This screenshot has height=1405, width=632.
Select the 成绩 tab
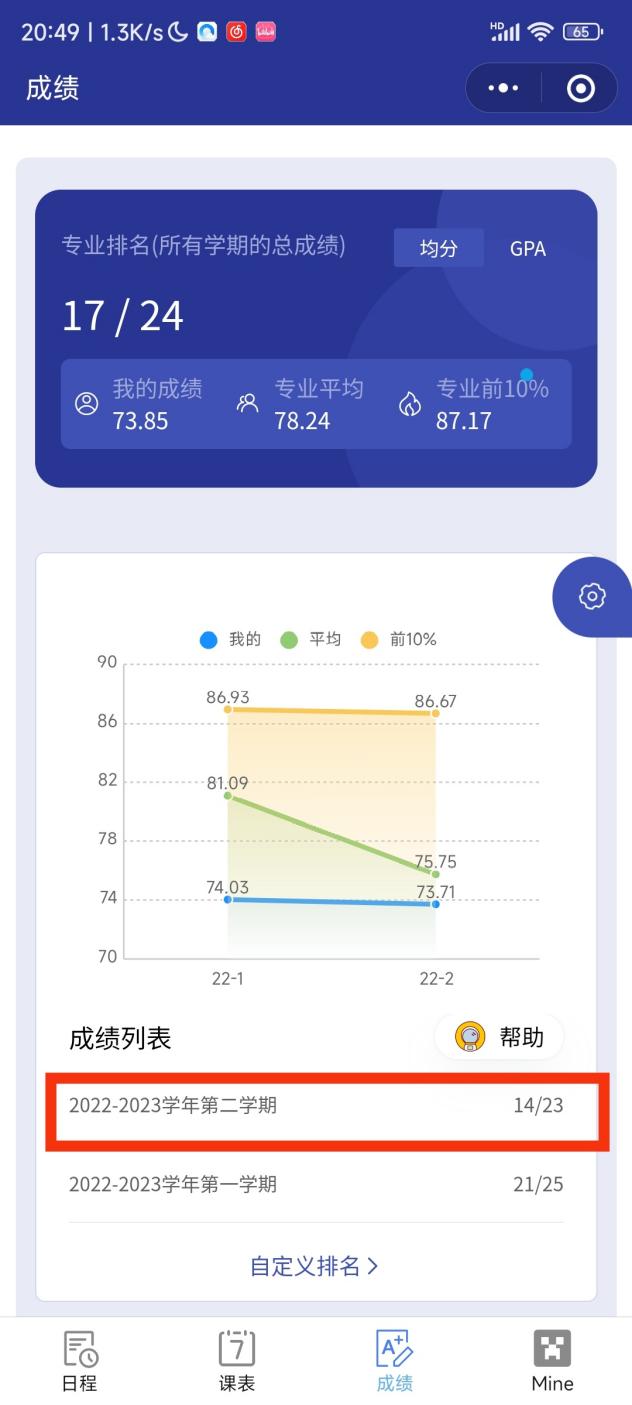click(394, 1361)
